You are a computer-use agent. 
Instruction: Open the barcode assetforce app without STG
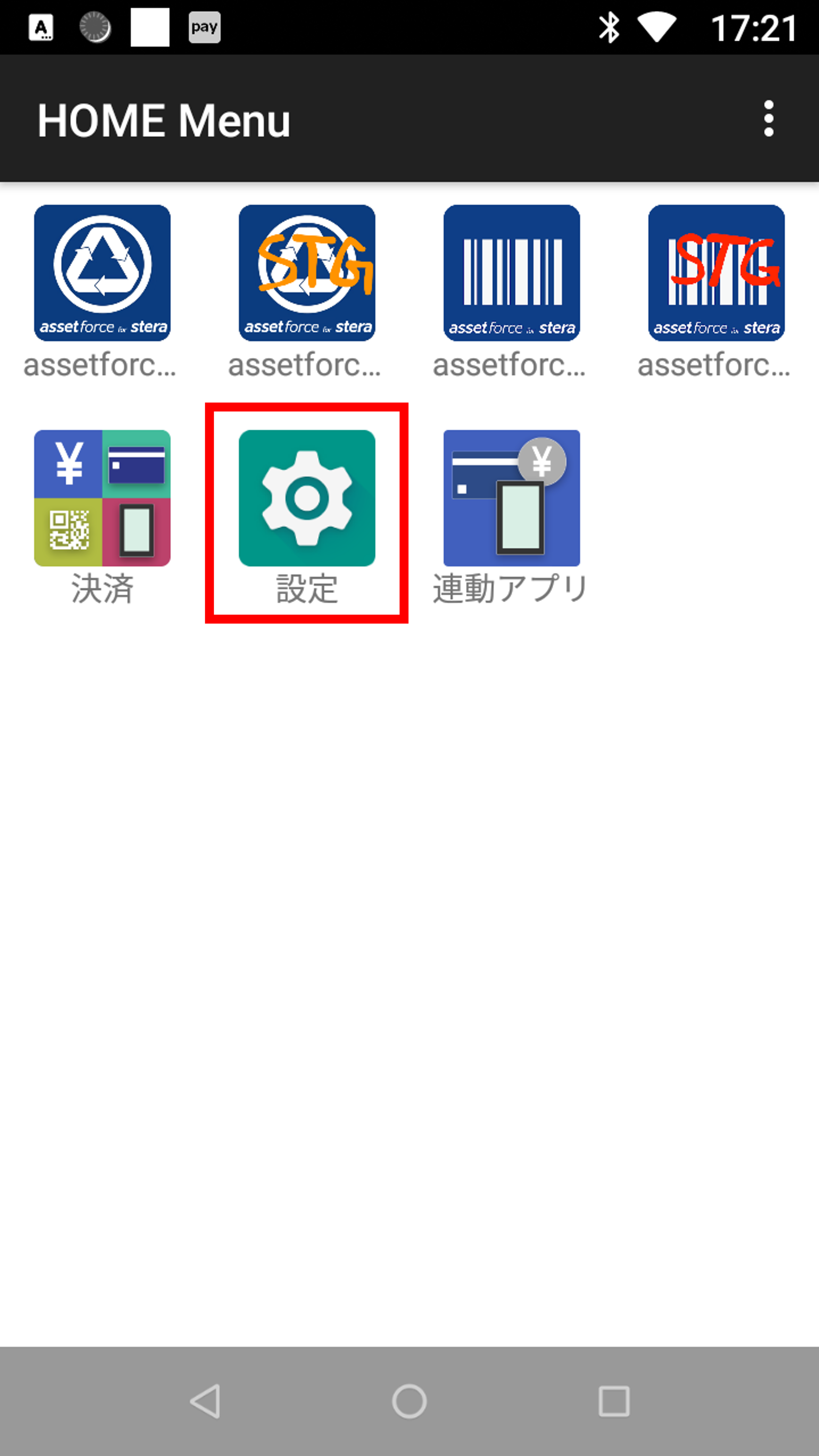[512, 273]
